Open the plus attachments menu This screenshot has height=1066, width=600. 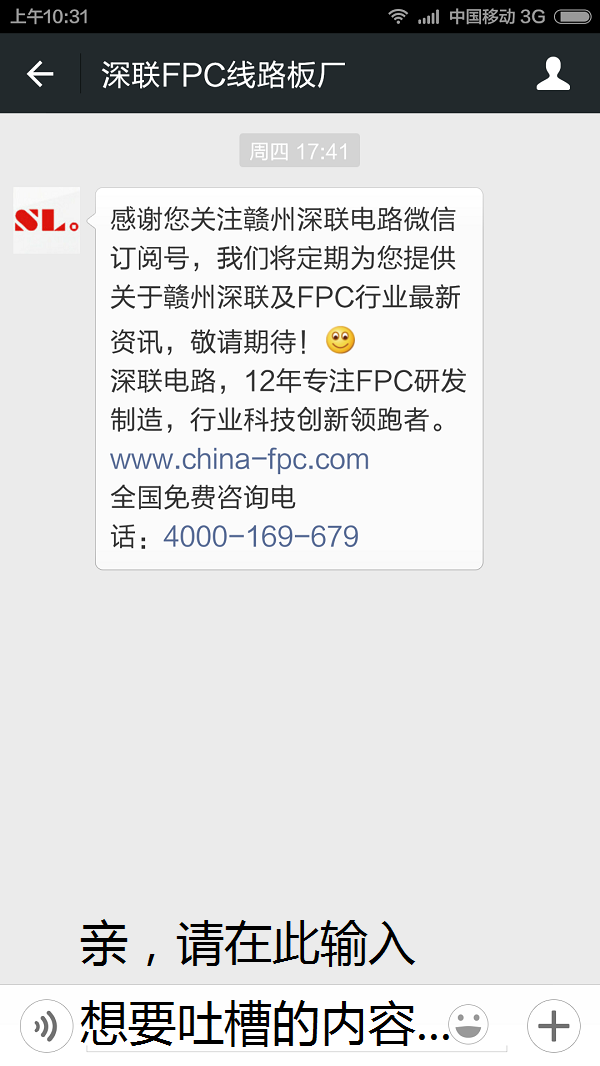pyautogui.click(x=554, y=1026)
